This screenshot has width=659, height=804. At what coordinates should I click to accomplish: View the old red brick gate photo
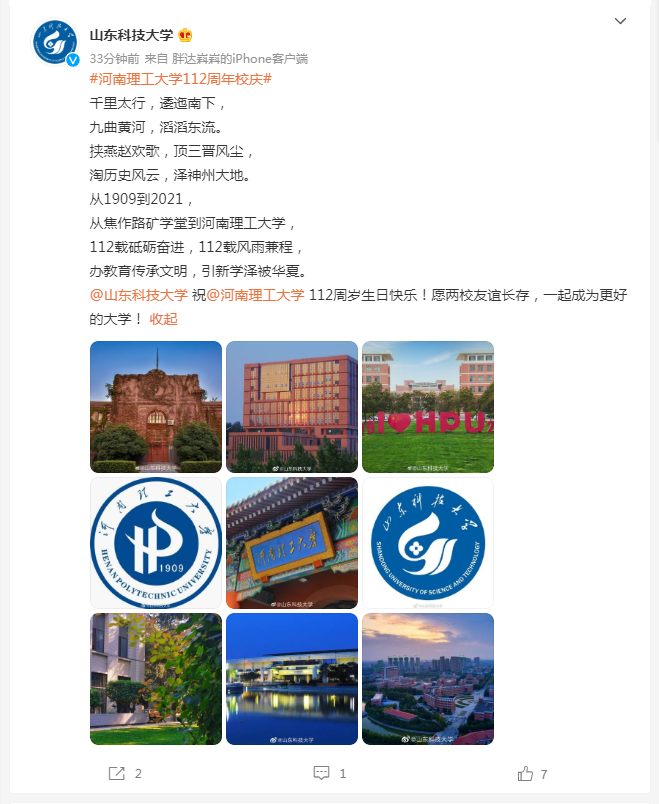click(156, 407)
